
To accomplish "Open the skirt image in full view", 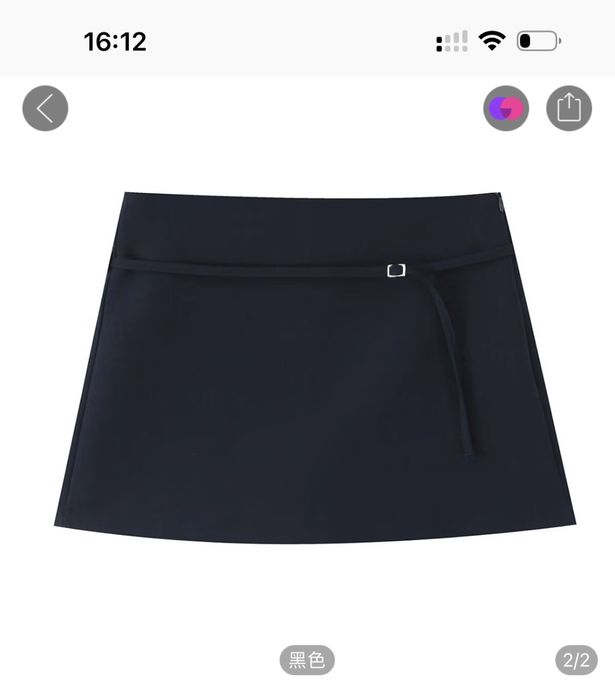I will point(315,365).
